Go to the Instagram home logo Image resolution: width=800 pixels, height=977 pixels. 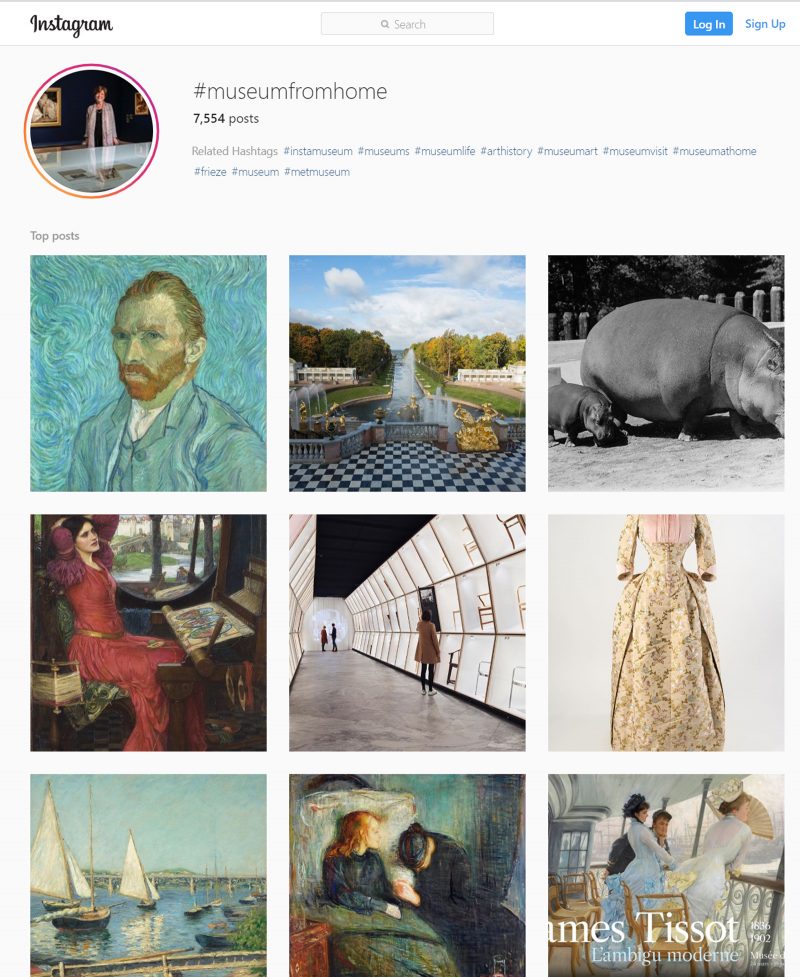71,24
